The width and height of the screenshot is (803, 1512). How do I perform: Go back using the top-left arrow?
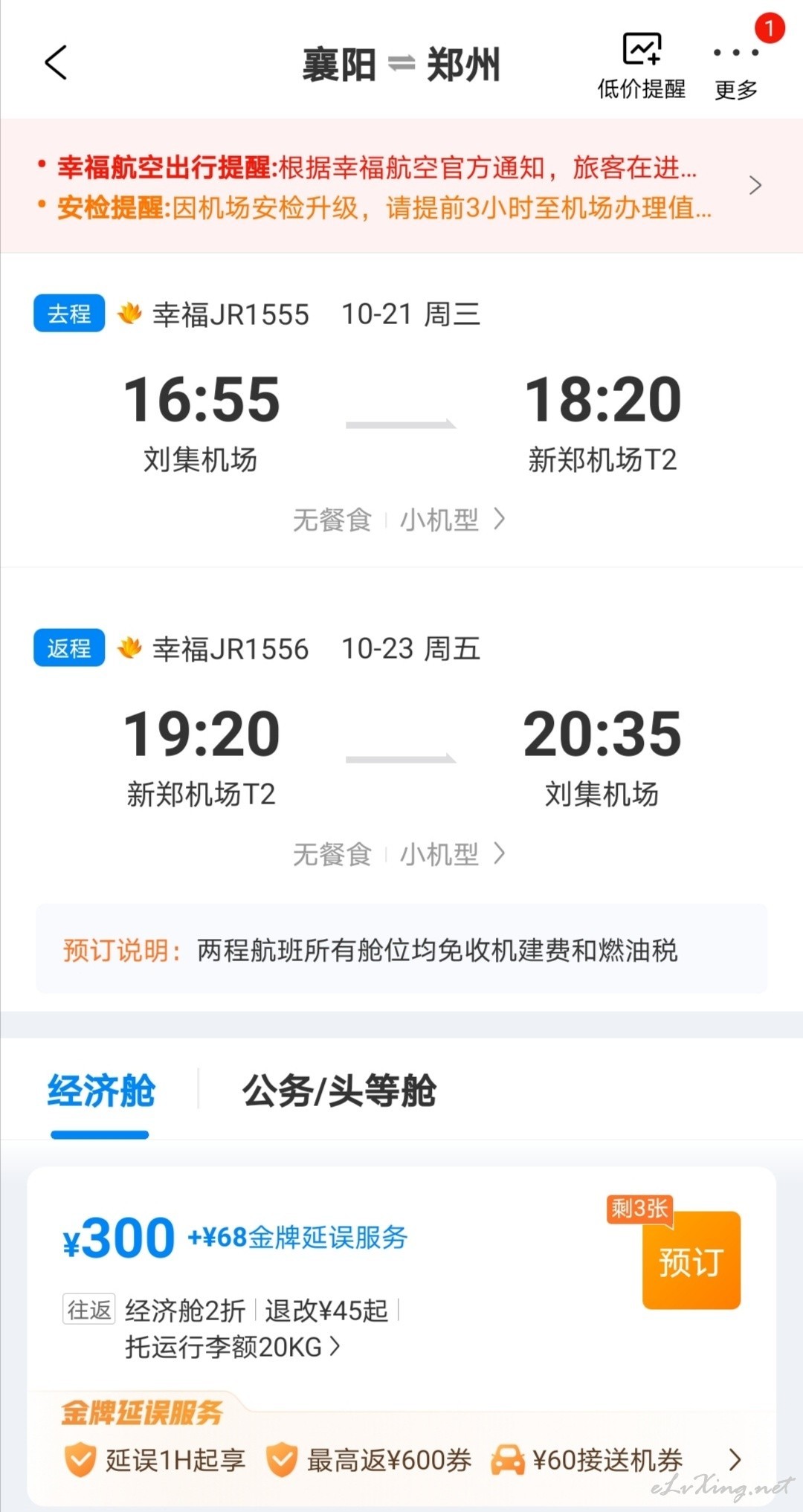(56, 62)
